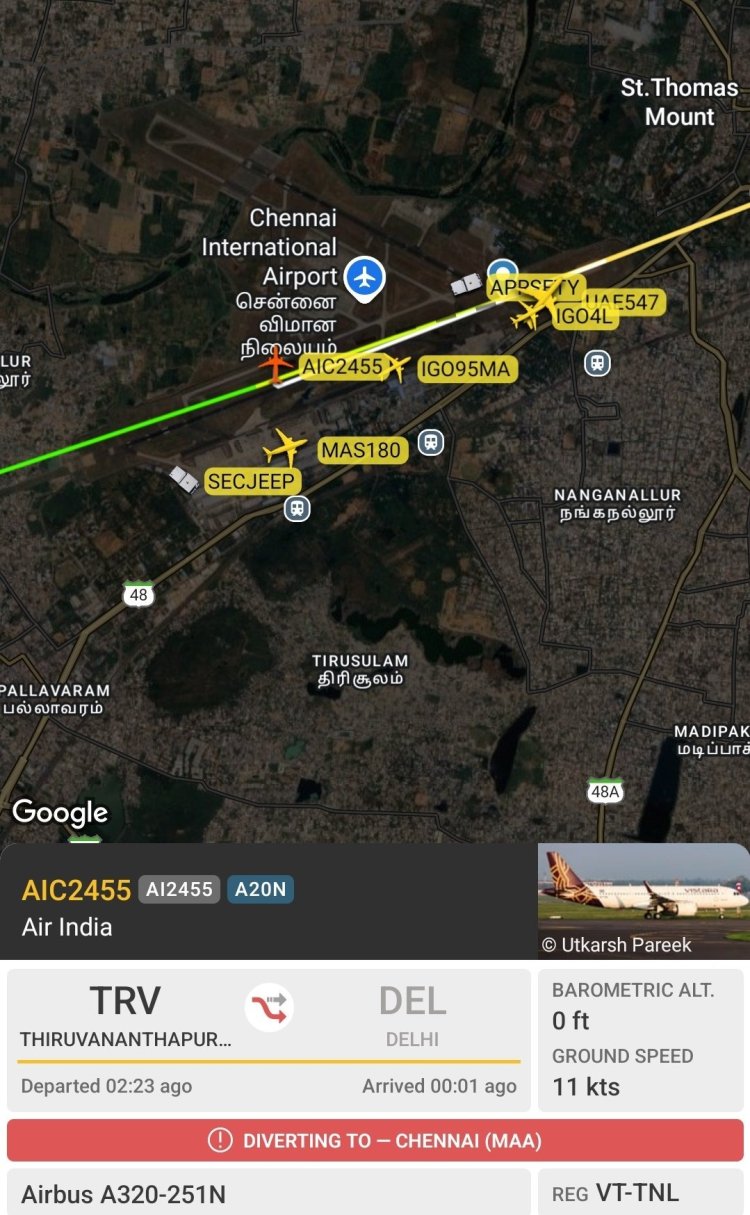Open the Chennai International Airport pin
Viewport: 750px width, 1215px height.
(364, 277)
